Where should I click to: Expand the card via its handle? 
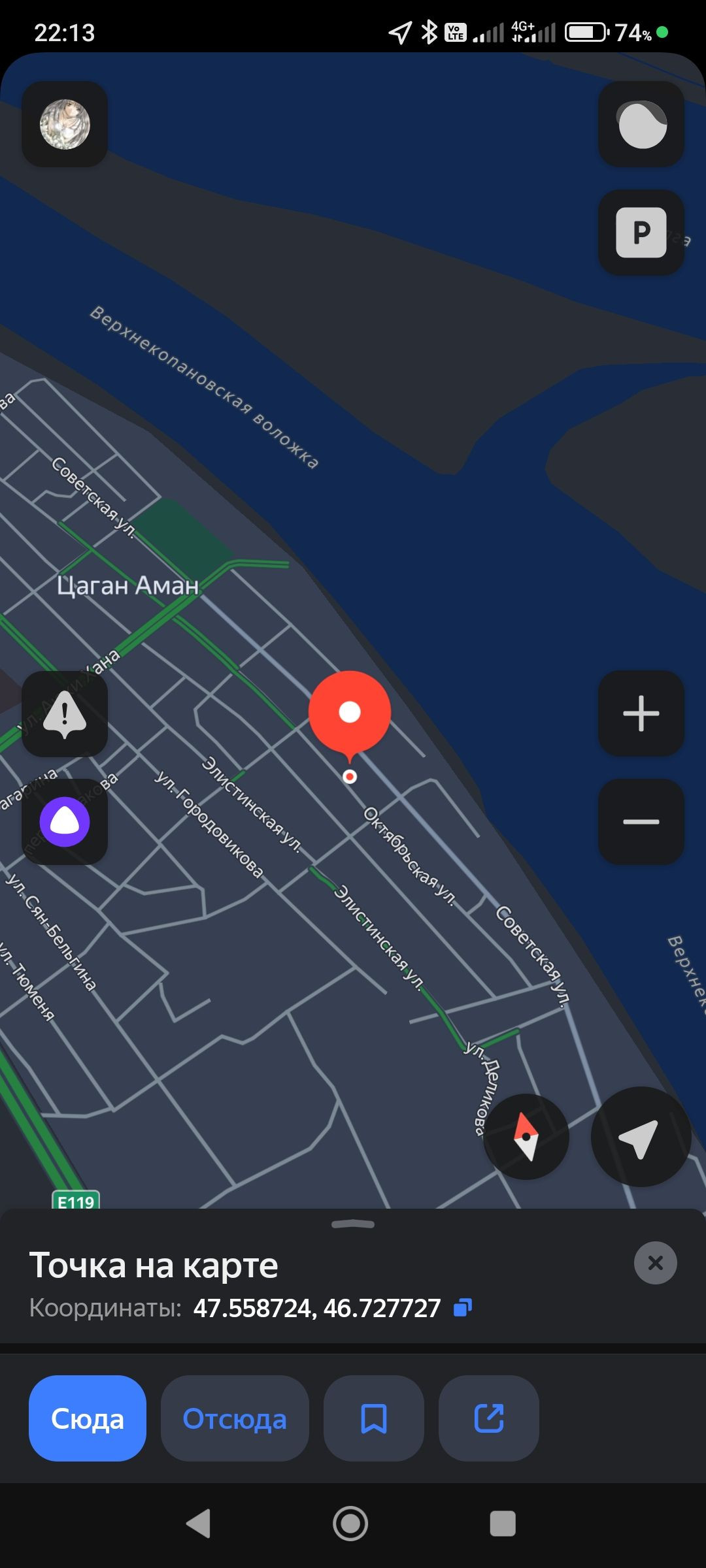(353, 1224)
